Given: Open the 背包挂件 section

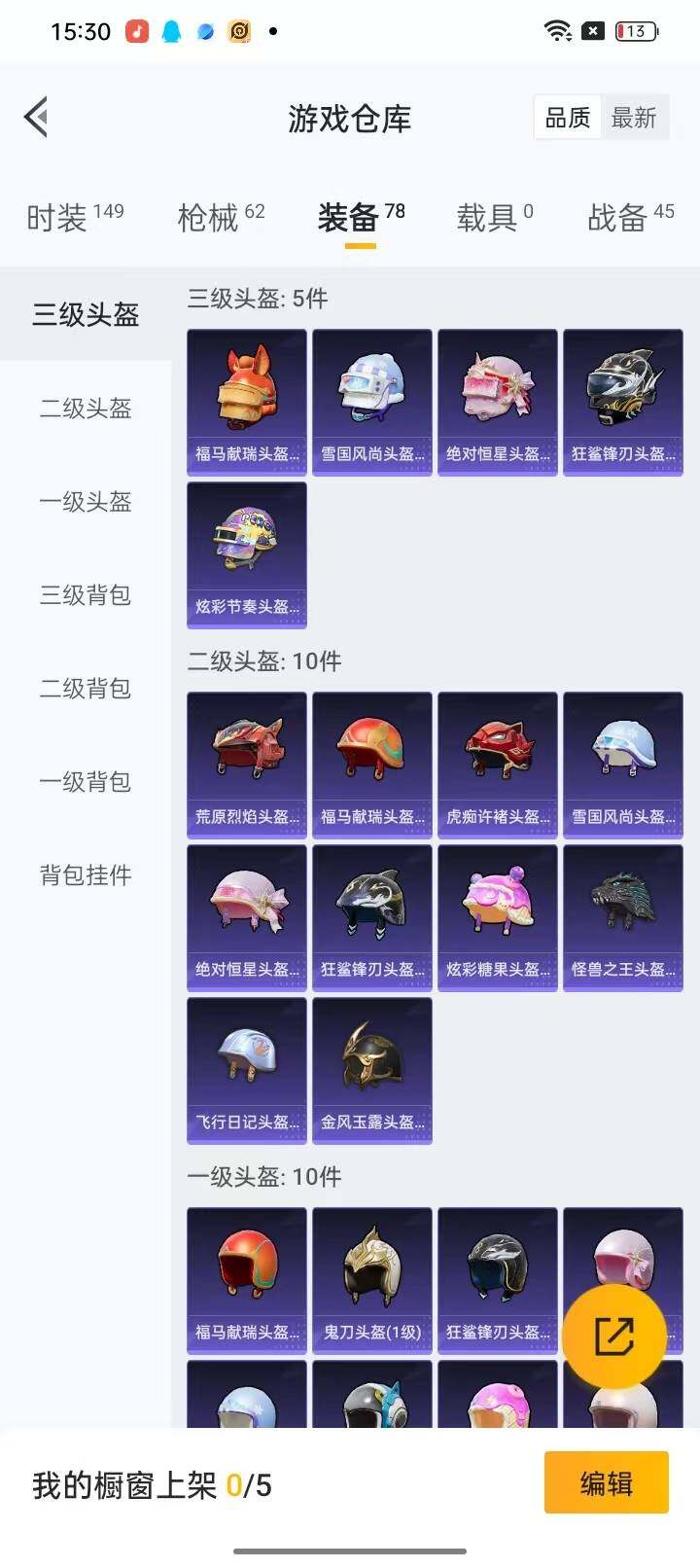Looking at the screenshot, I should tap(84, 874).
